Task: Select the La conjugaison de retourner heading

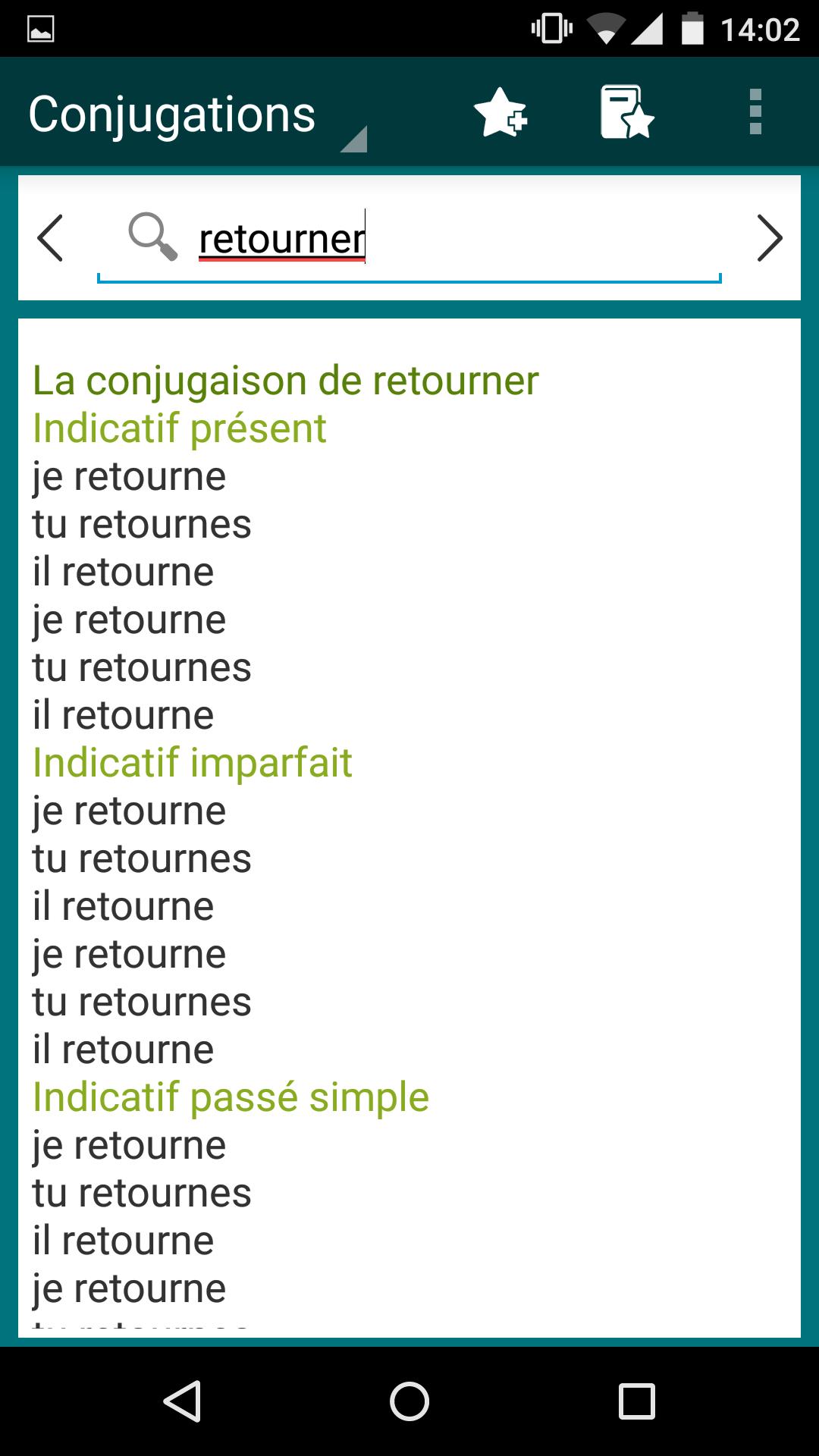Action: coord(284,379)
